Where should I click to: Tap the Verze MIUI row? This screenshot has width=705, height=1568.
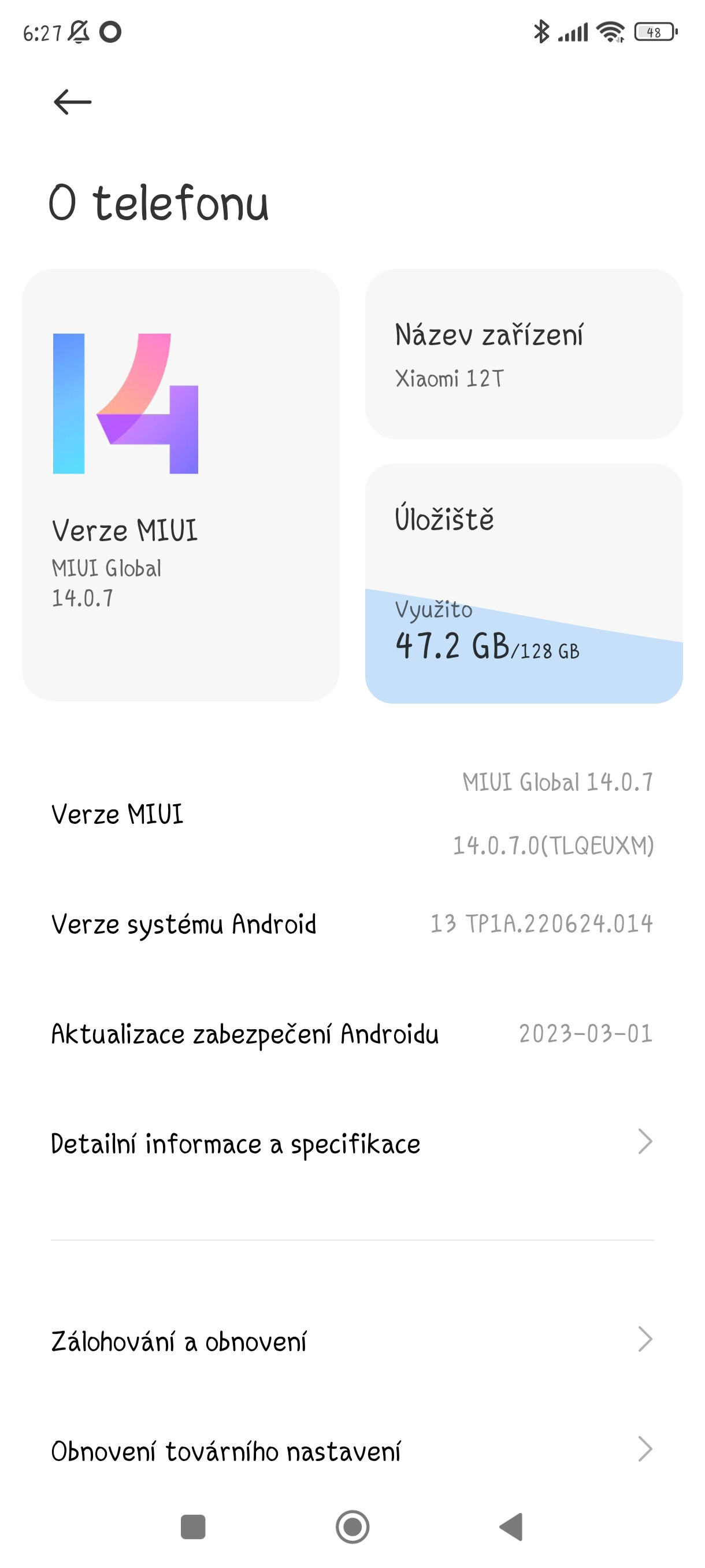pyautogui.click(x=352, y=814)
